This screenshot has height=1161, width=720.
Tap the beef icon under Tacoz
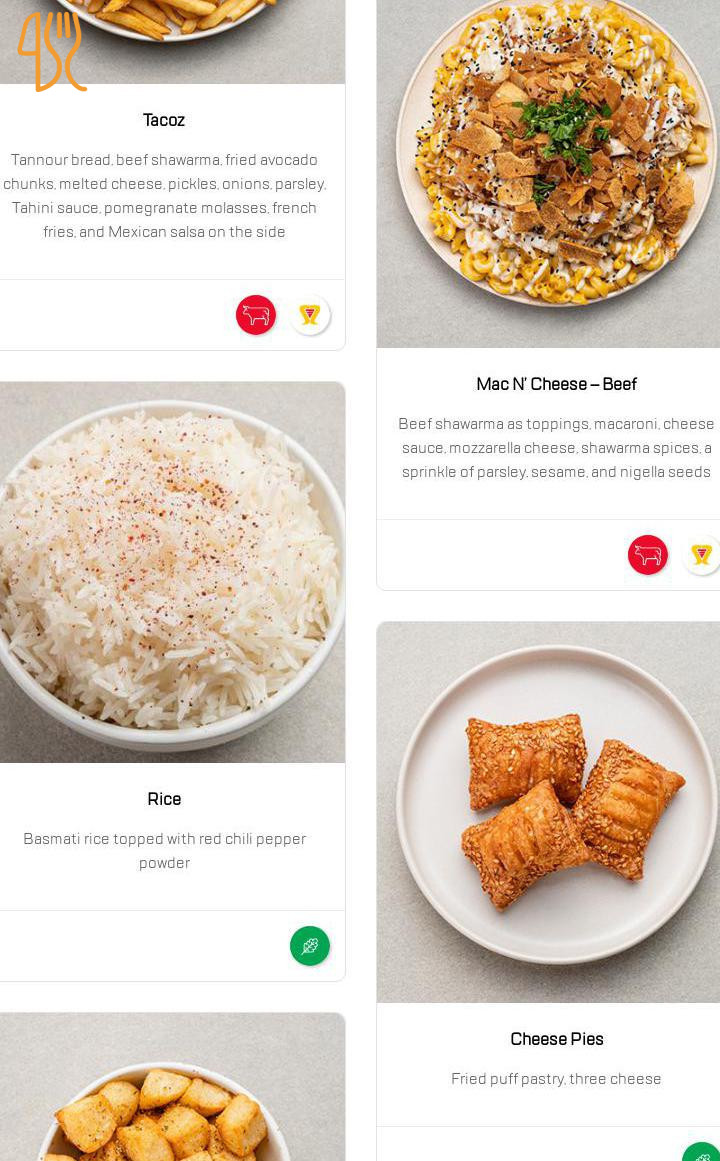(256, 315)
